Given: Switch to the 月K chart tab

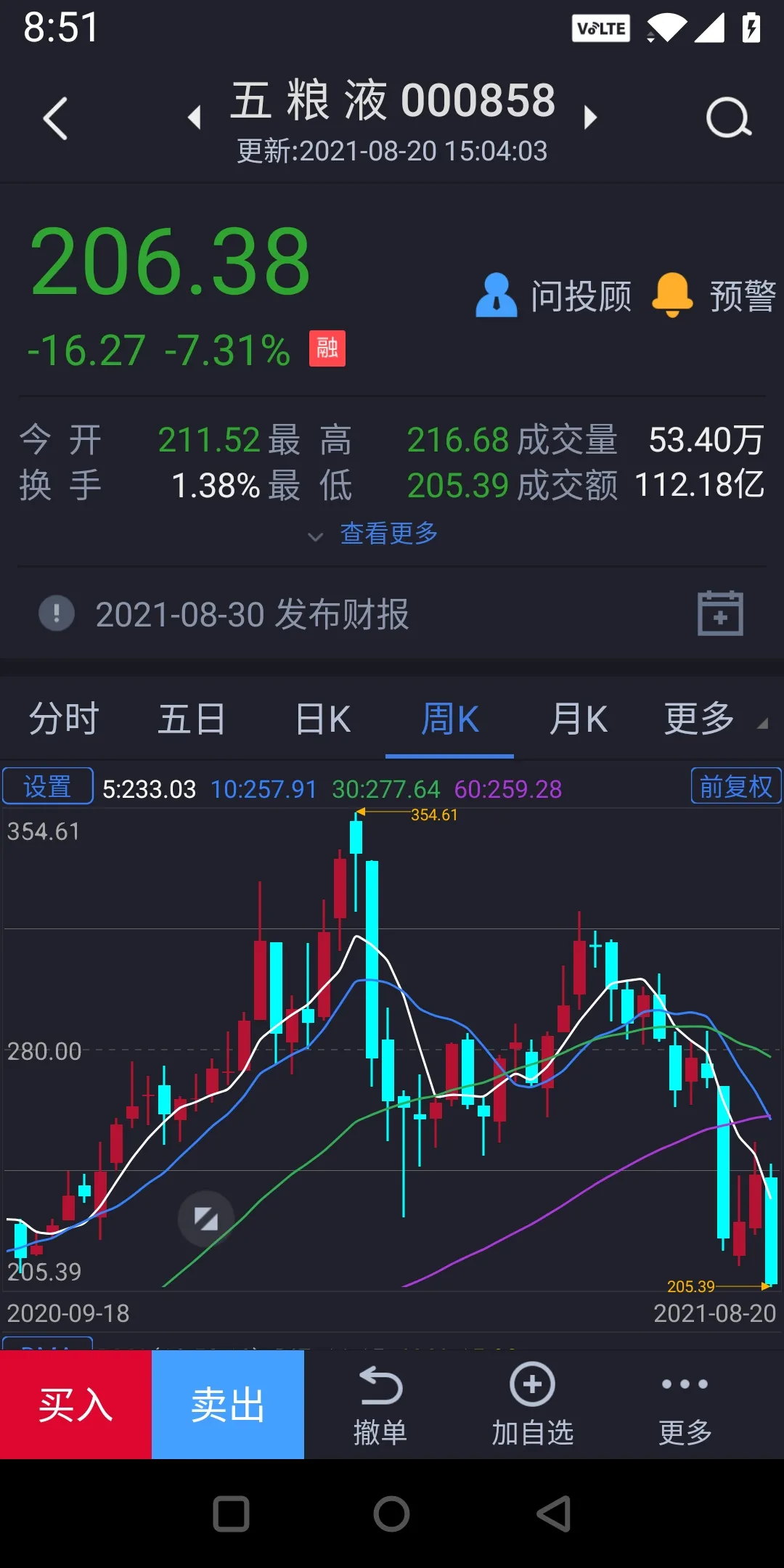Looking at the screenshot, I should (579, 719).
